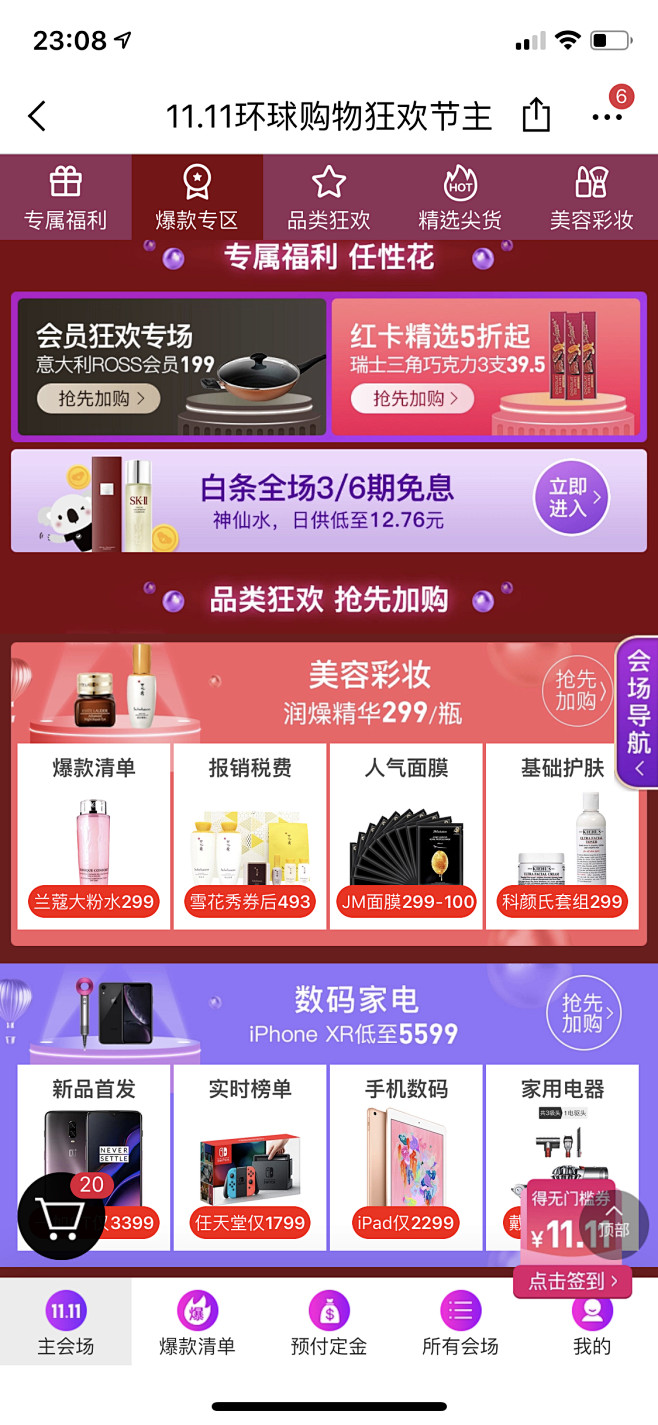Screen dimensions: 658x1425
Task: Open the three-dot overflow menu
Action: point(607,116)
